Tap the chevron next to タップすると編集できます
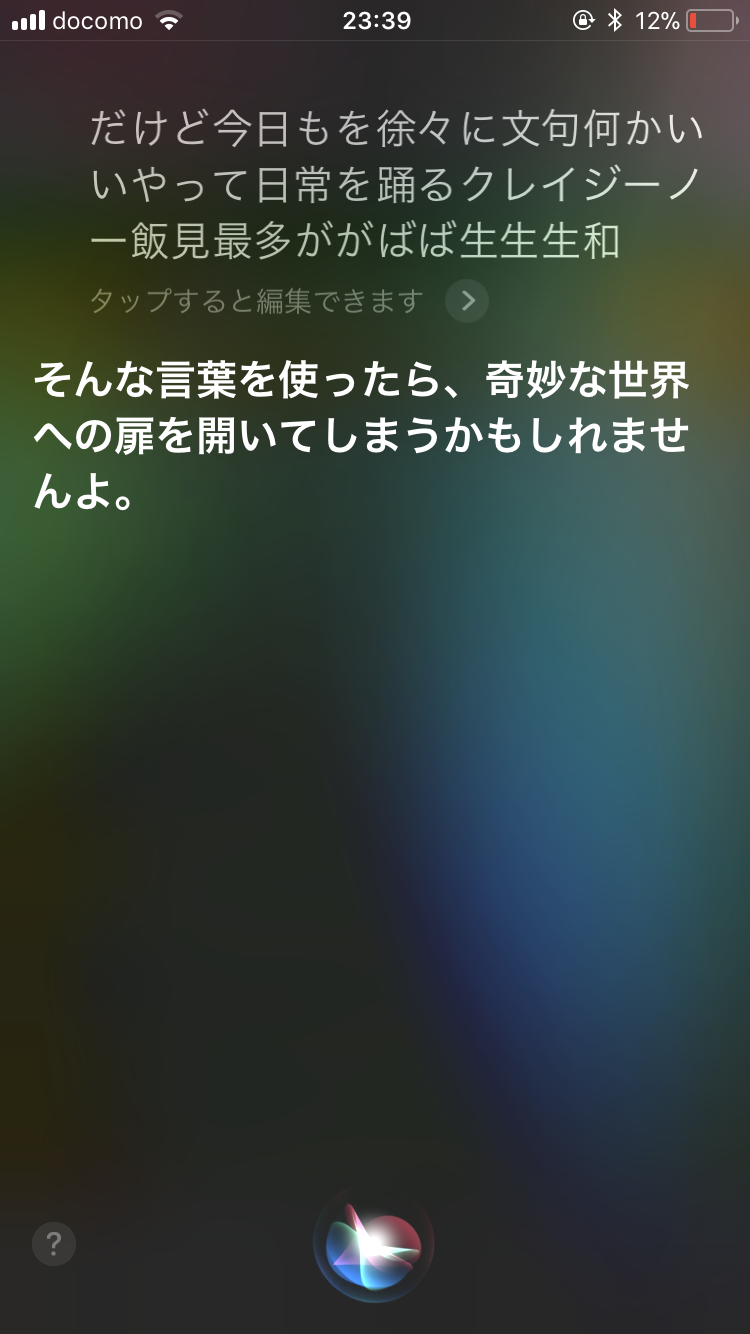Viewport: 750px width, 1334px height. coord(466,301)
